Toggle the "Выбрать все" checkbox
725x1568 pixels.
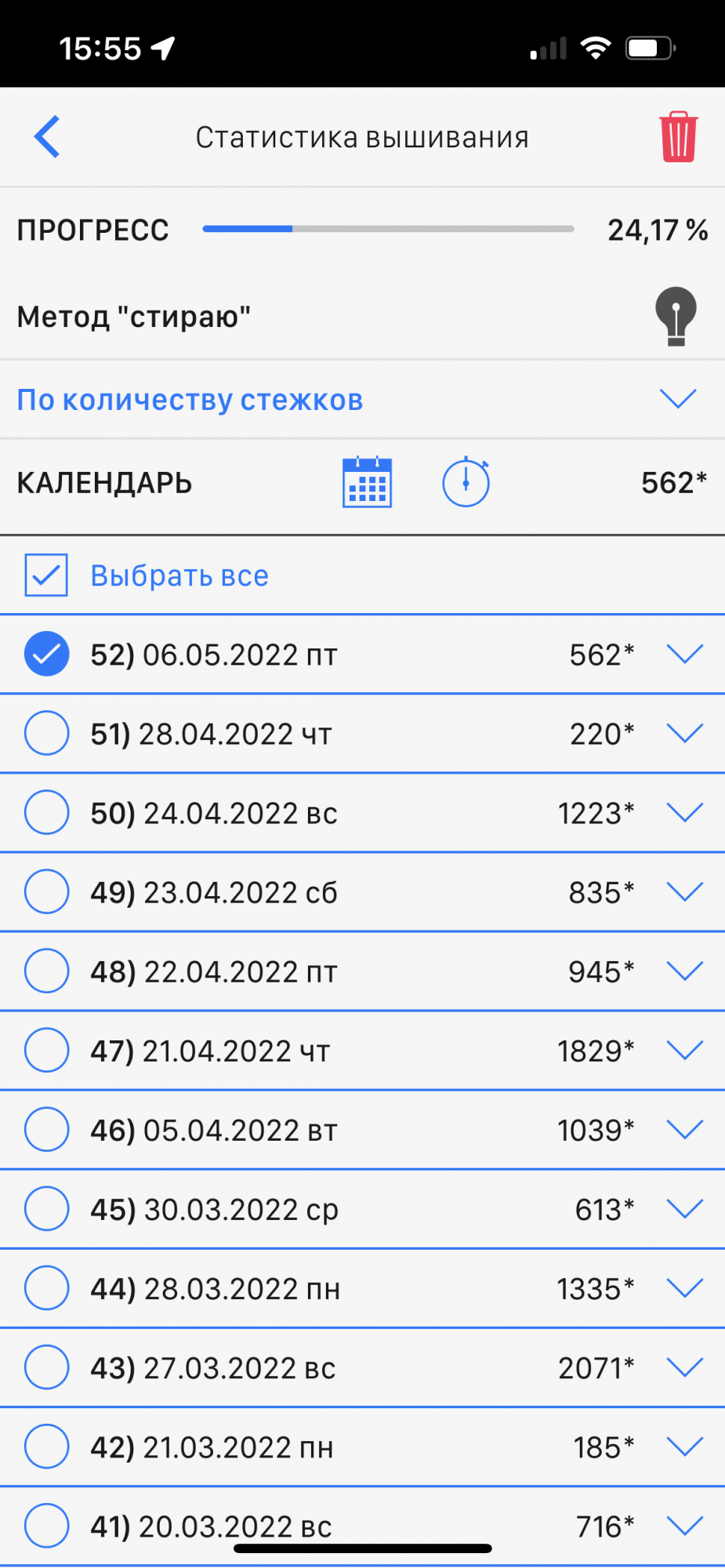tap(46, 575)
